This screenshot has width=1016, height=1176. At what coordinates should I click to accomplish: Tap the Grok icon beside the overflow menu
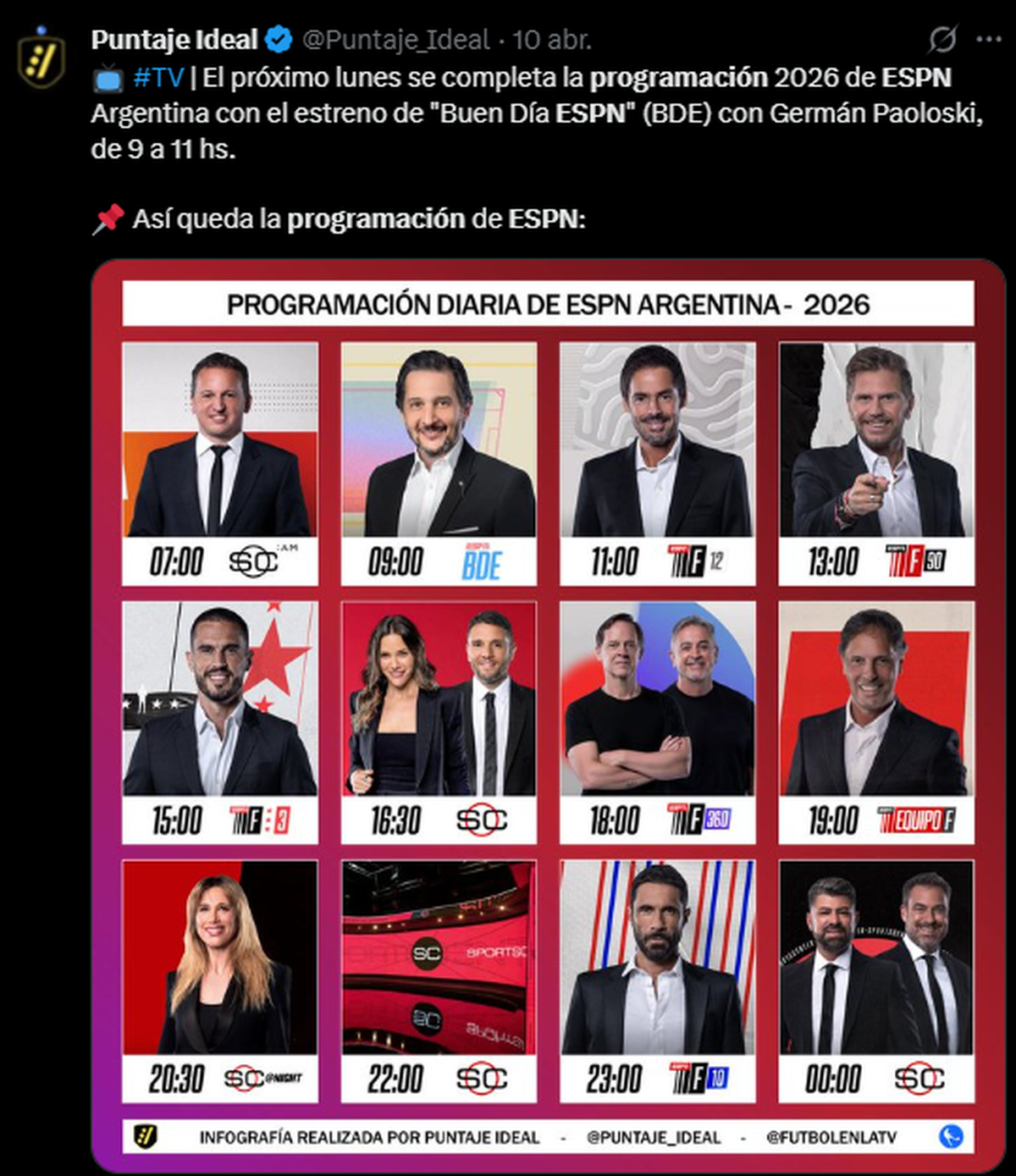[x=941, y=39]
